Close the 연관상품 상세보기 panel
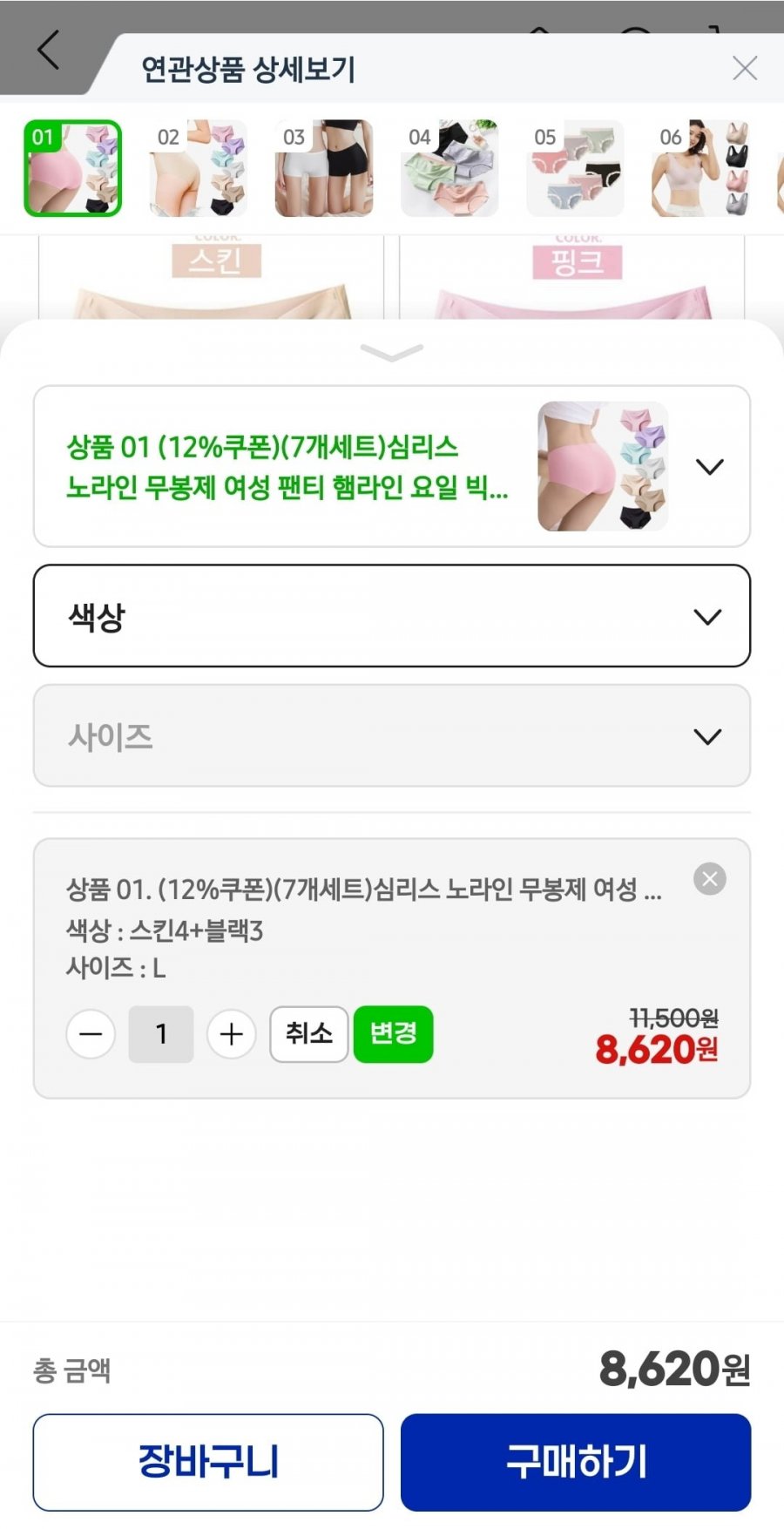Image resolution: width=784 pixels, height=1529 pixels. click(745, 68)
